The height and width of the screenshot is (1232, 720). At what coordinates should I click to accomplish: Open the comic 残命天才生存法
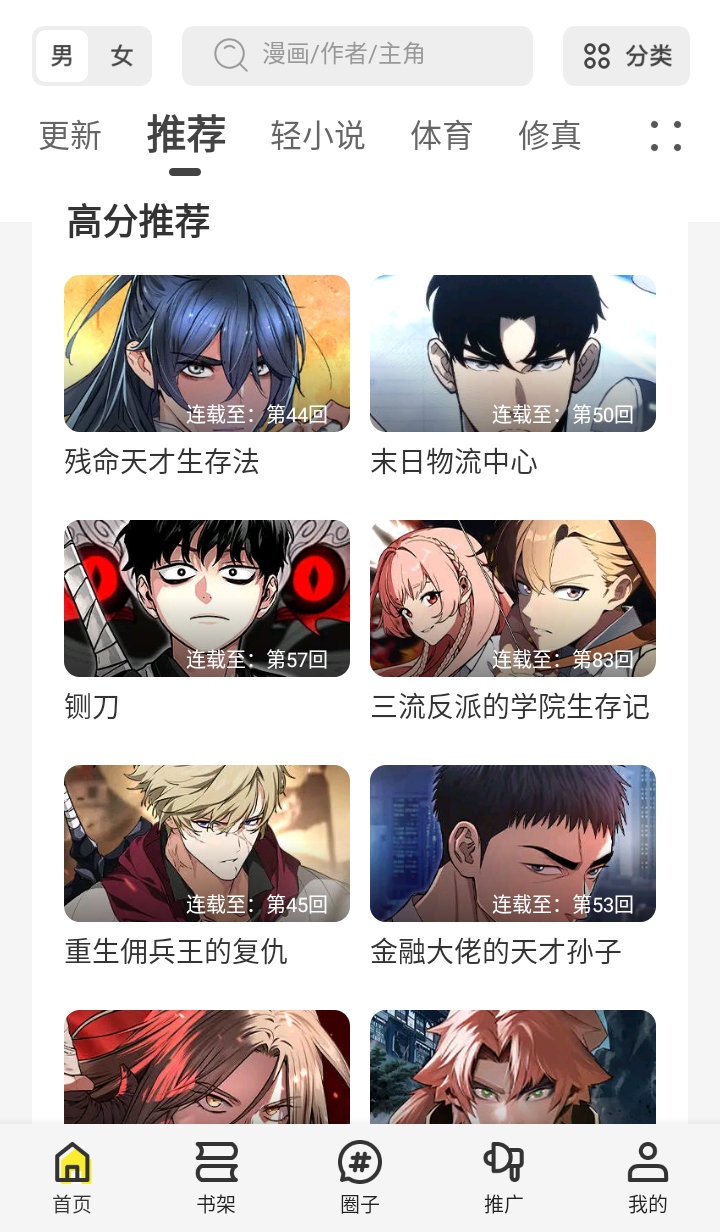tap(207, 354)
